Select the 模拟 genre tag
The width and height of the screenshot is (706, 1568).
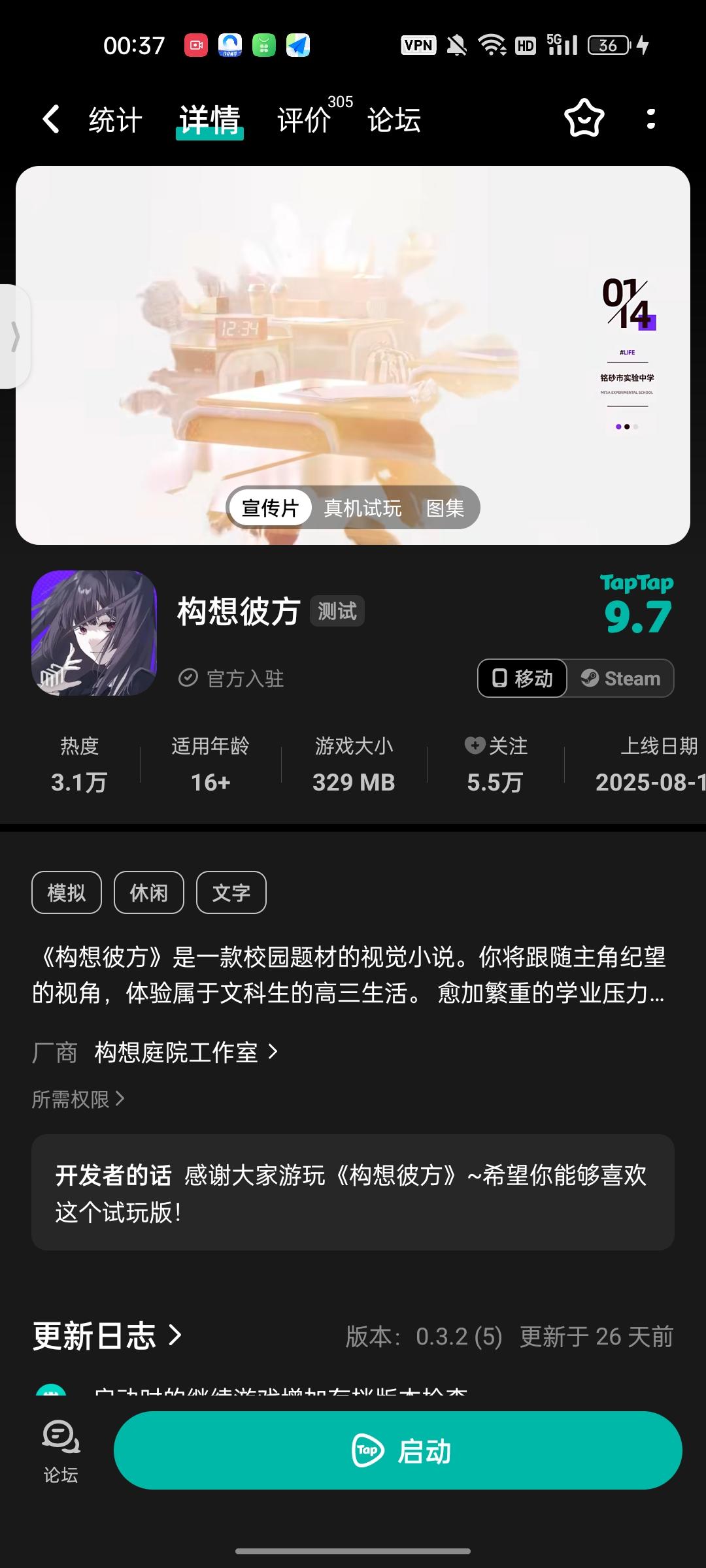pos(66,892)
